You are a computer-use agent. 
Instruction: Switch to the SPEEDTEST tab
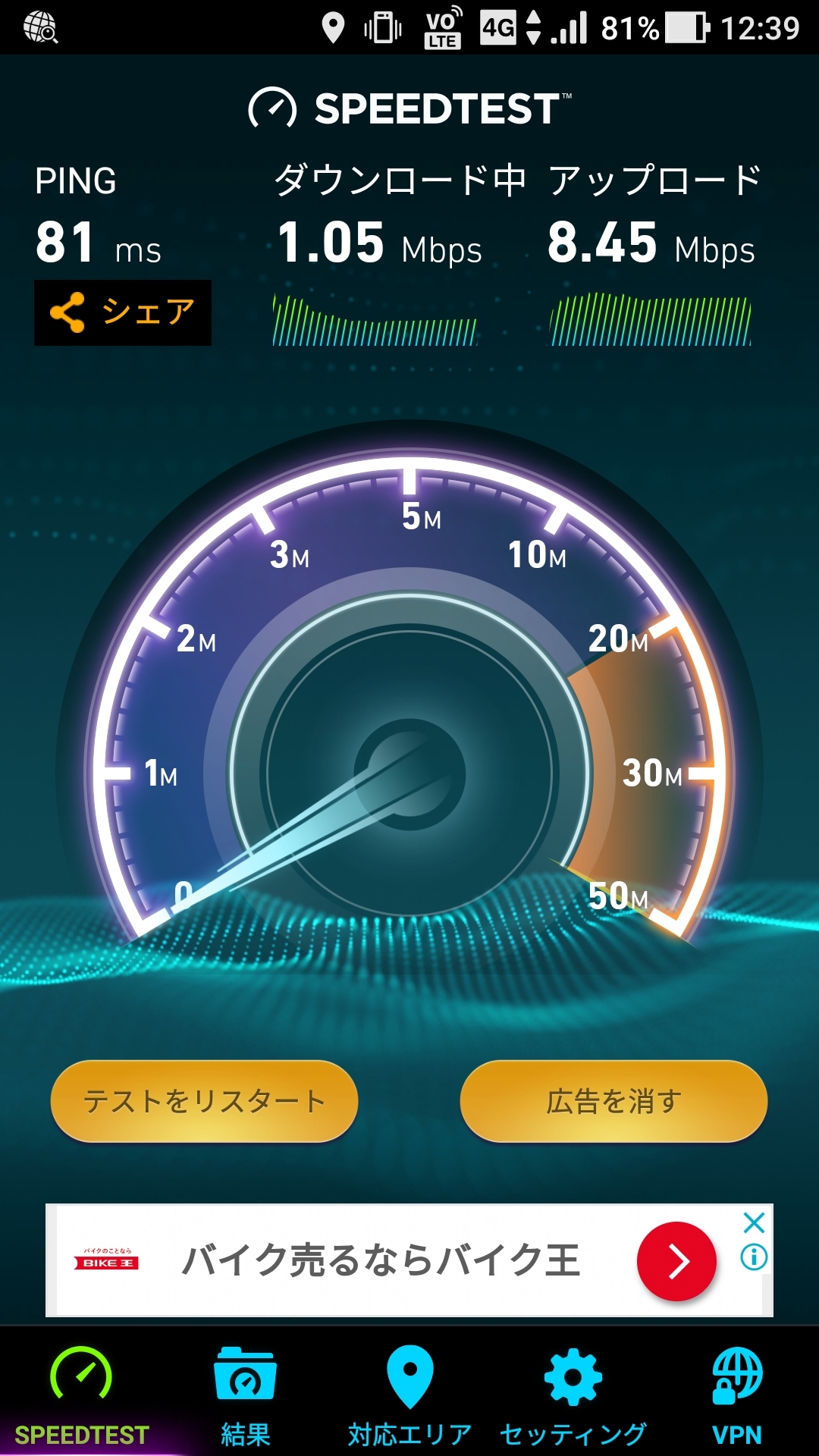(x=82, y=1395)
